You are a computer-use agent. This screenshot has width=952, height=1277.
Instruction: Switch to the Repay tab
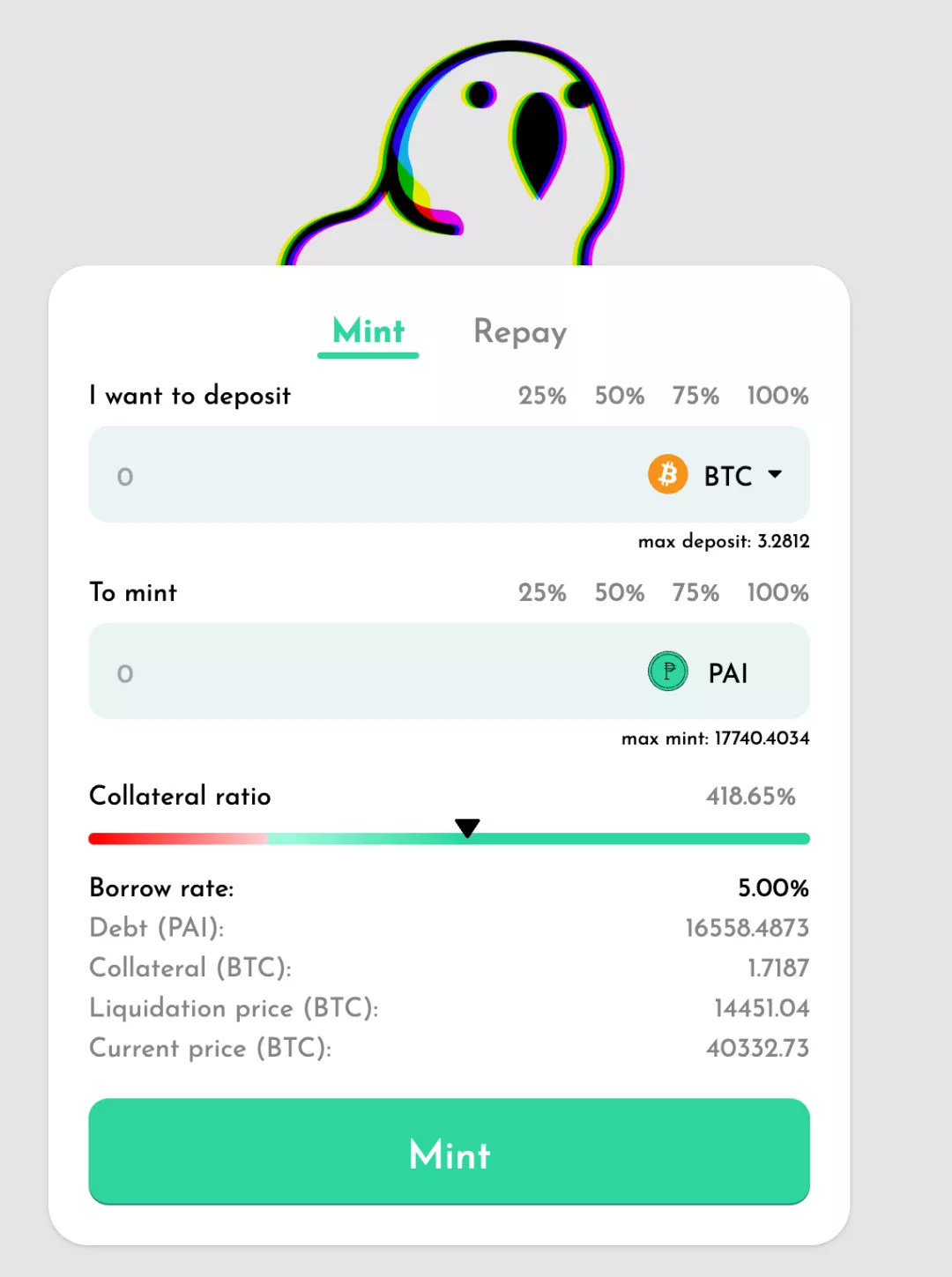pos(519,332)
